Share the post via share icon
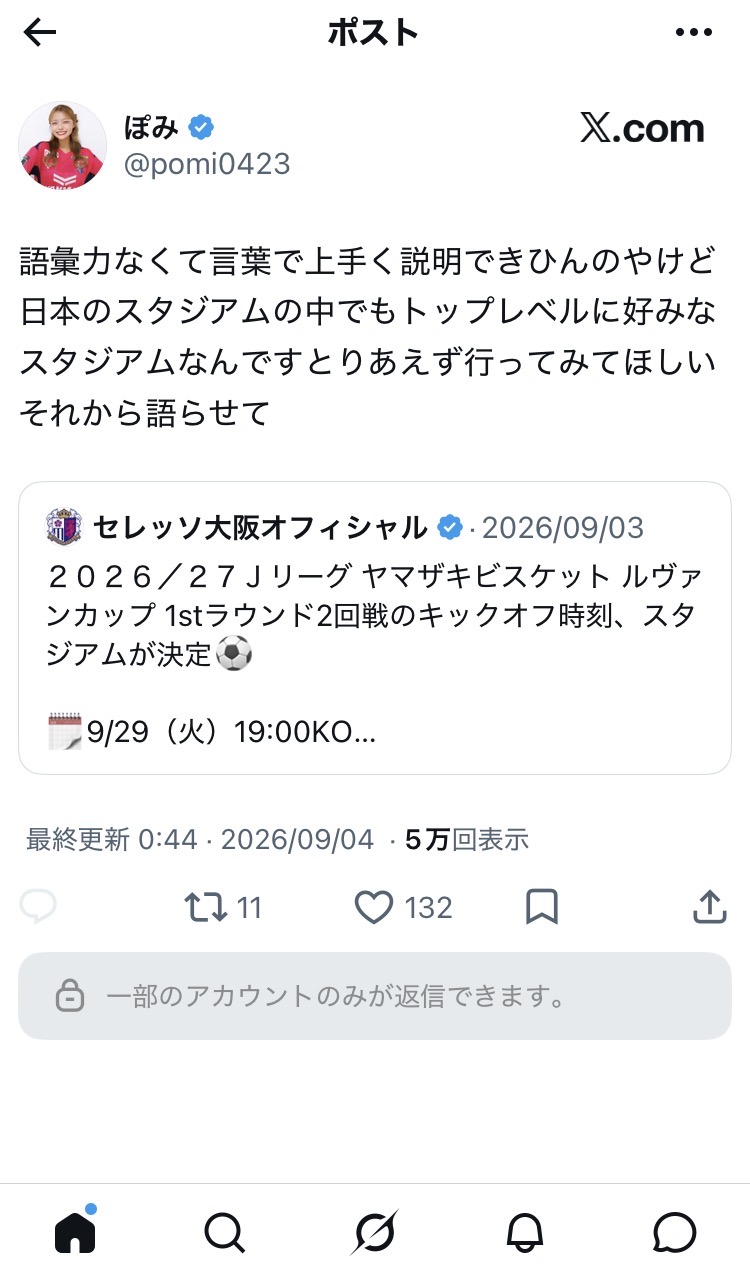750x1282 pixels. pos(709,906)
